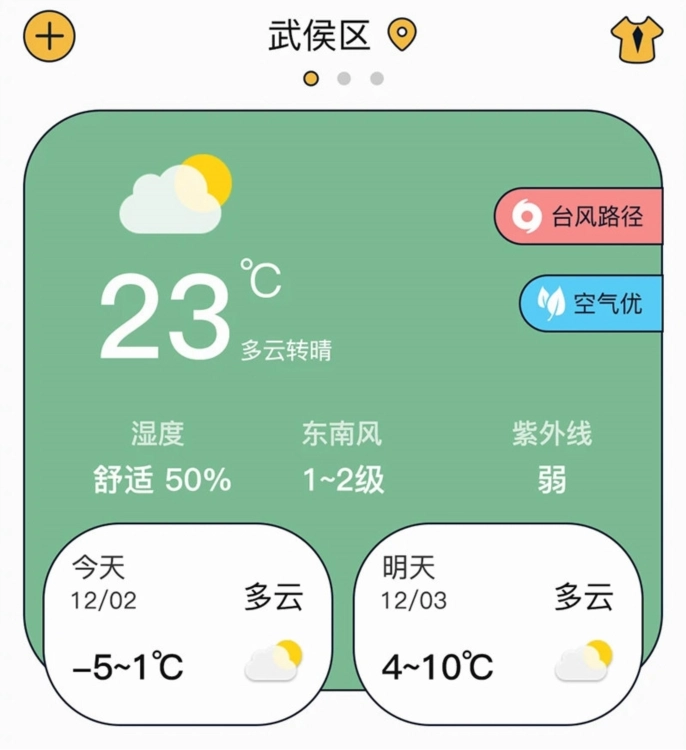Jump to the third page indicator dot
The width and height of the screenshot is (686, 750).
coord(377,78)
